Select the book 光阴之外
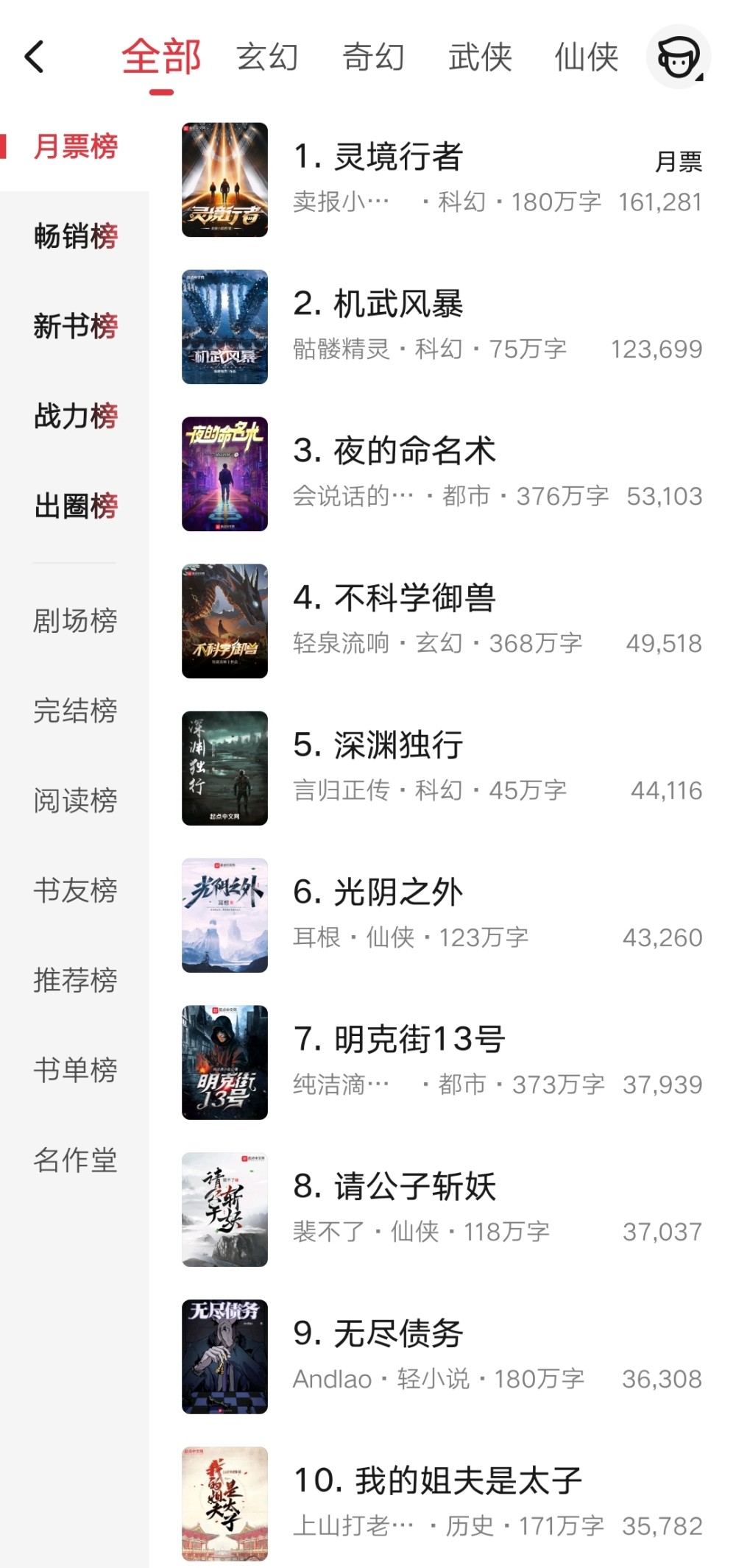Image resolution: width=736 pixels, height=1568 pixels. click(397, 893)
